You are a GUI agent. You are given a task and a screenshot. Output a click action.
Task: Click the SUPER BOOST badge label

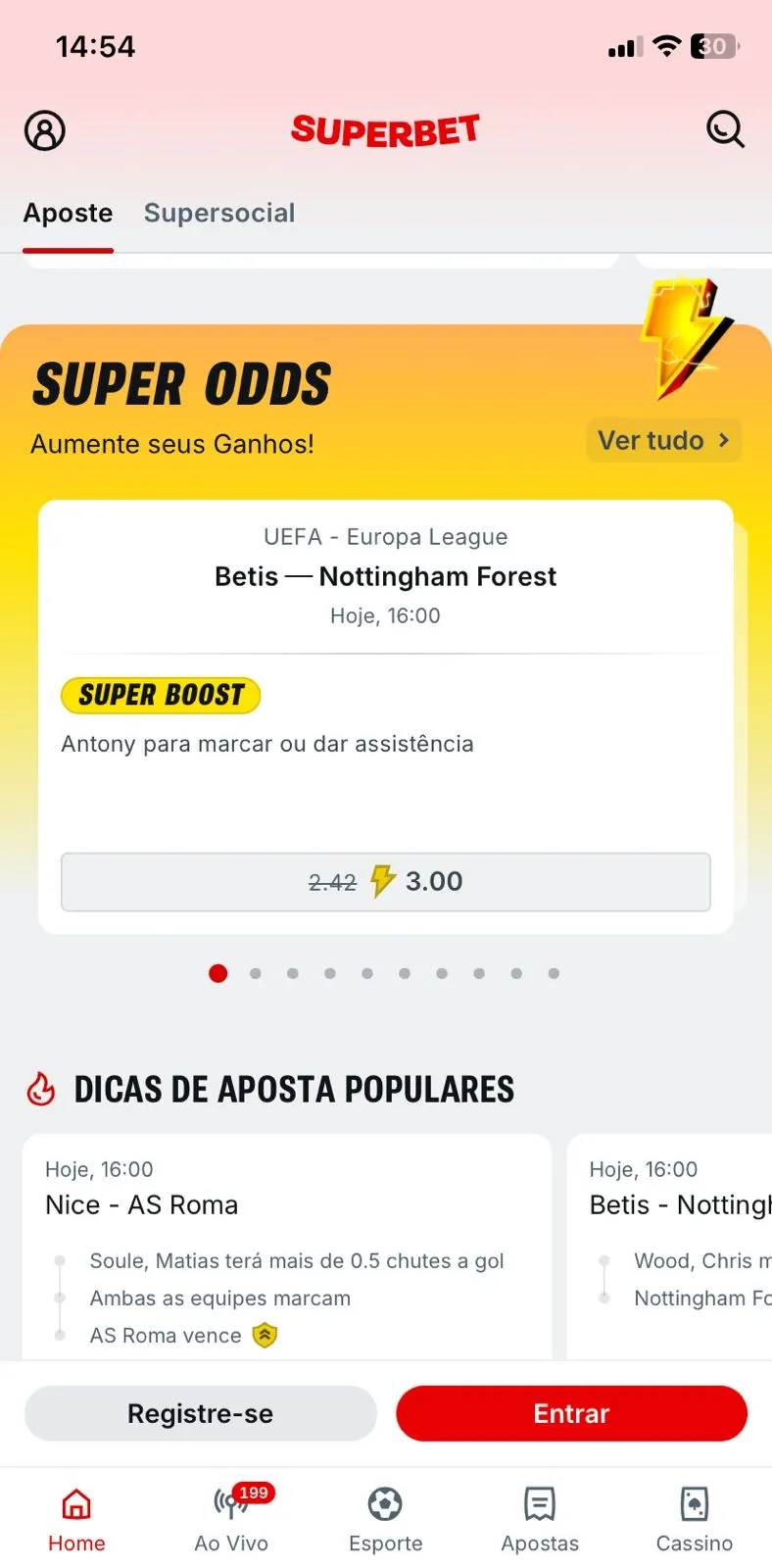[x=160, y=695]
